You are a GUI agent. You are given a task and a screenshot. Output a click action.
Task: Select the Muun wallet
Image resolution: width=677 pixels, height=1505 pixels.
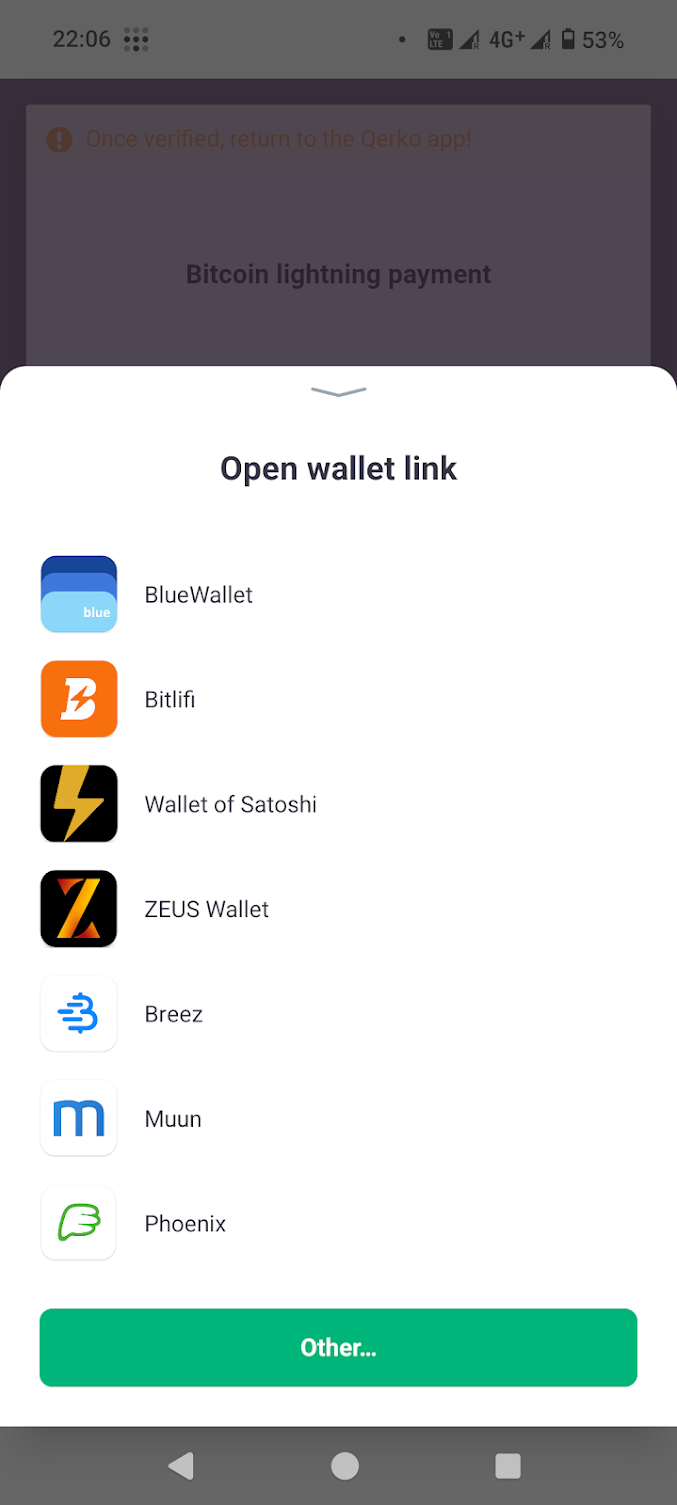coord(172,1119)
